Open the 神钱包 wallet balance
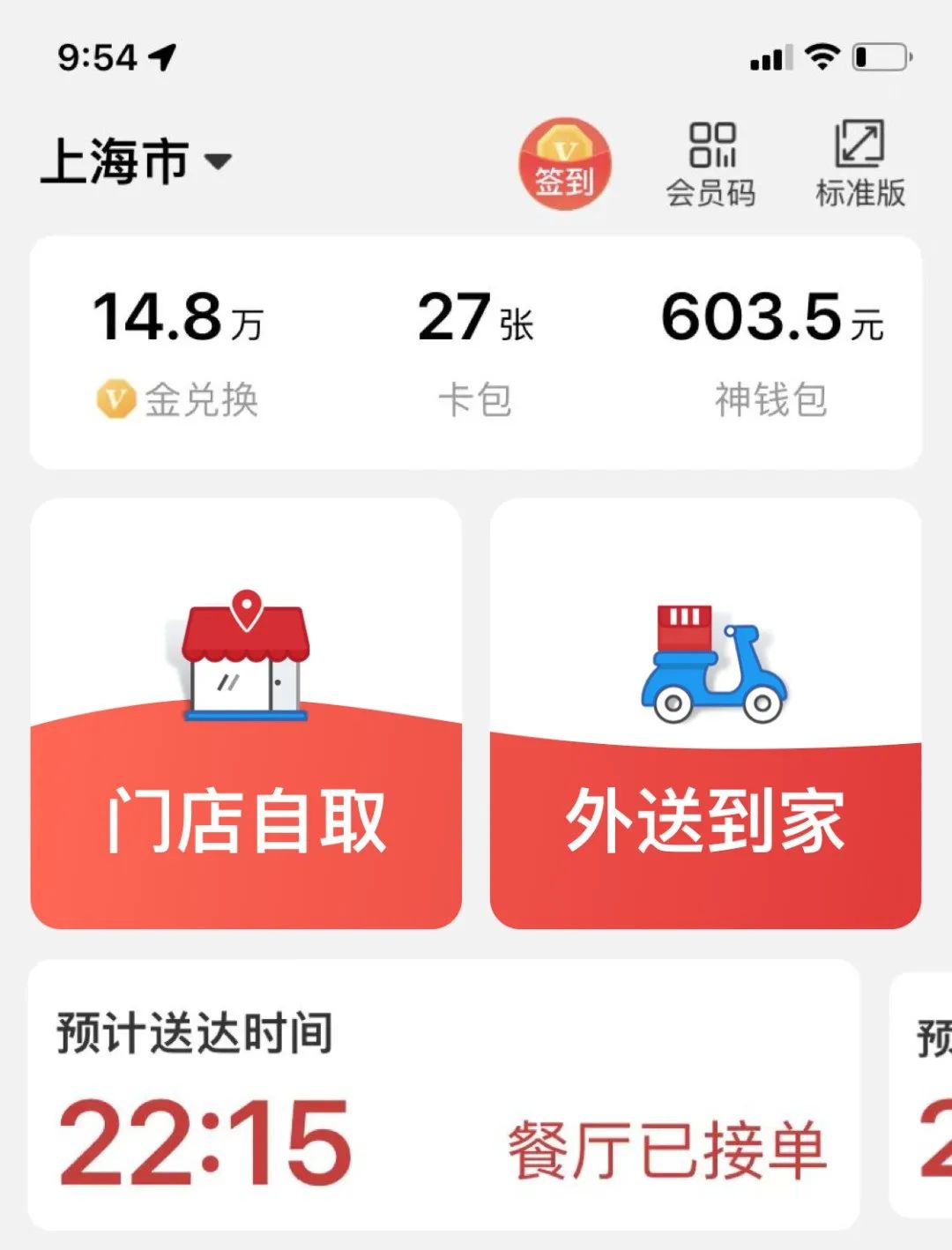Image resolution: width=952 pixels, height=1250 pixels. [x=772, y=353]
